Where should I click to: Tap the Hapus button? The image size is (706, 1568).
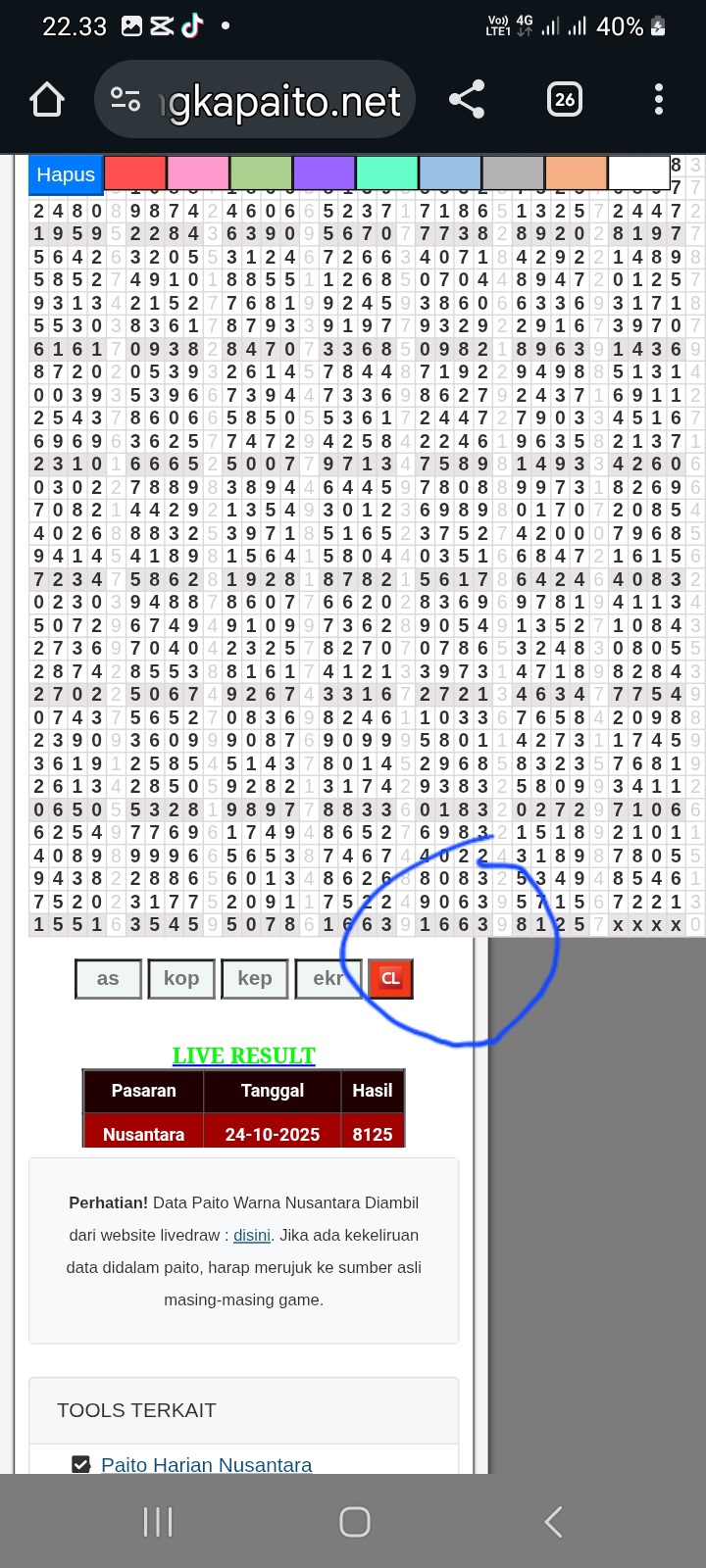point(66,174)
